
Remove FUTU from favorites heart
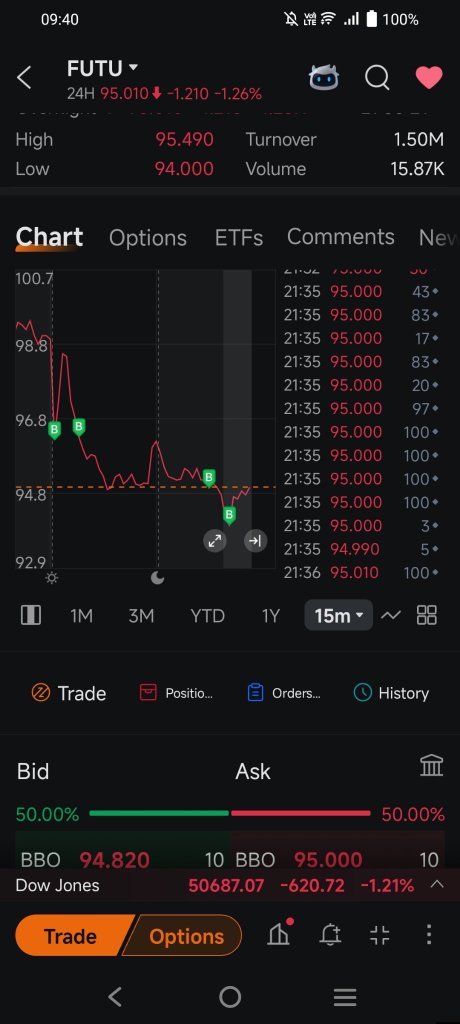coord(429,78)
